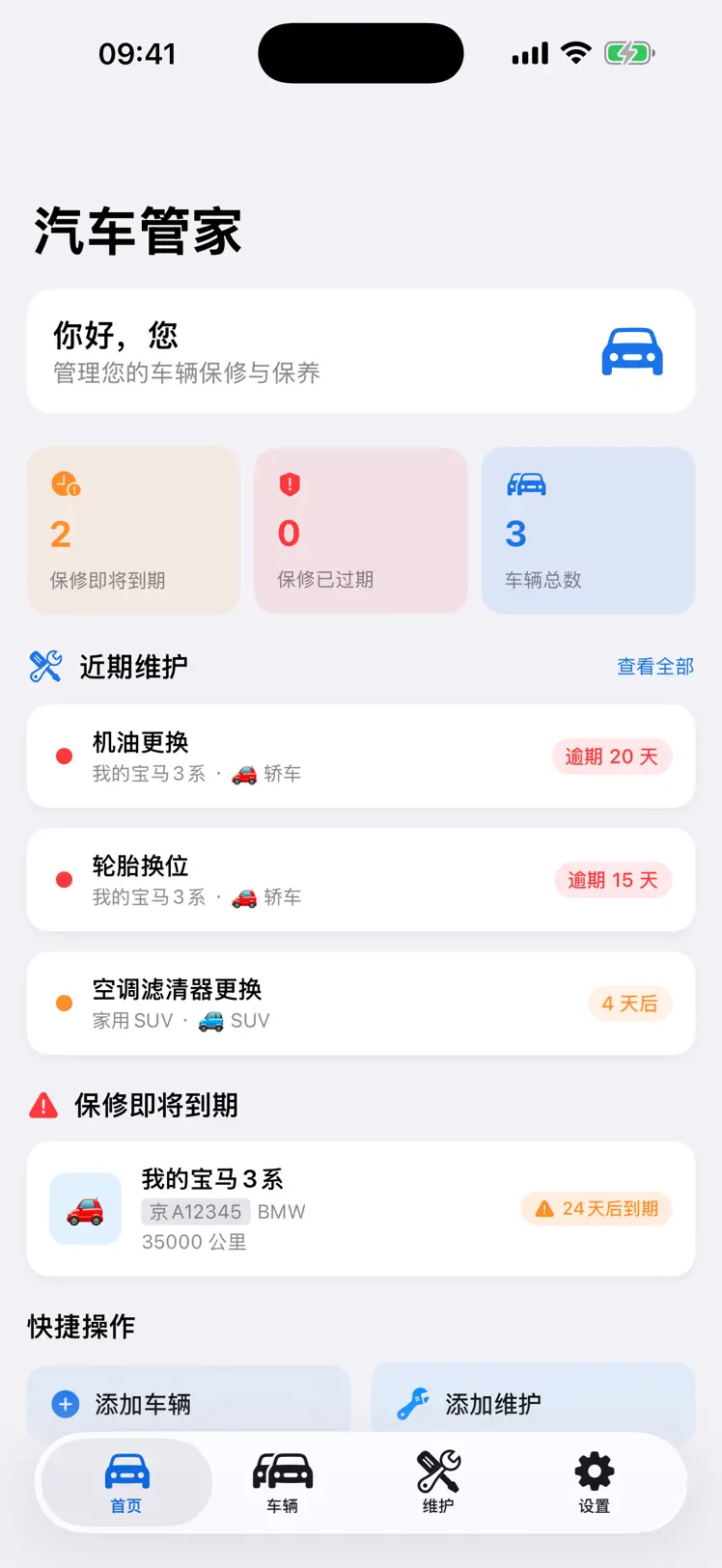Open the 查看全部 link

[655, 666]
